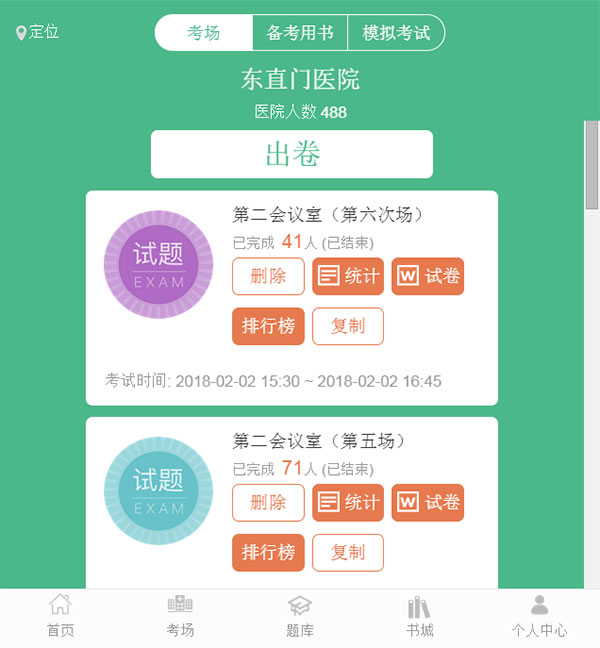The width and height of the screenshot is (600, 648).
Task: Switch to the 备考用书 tab
Action: 299,33
